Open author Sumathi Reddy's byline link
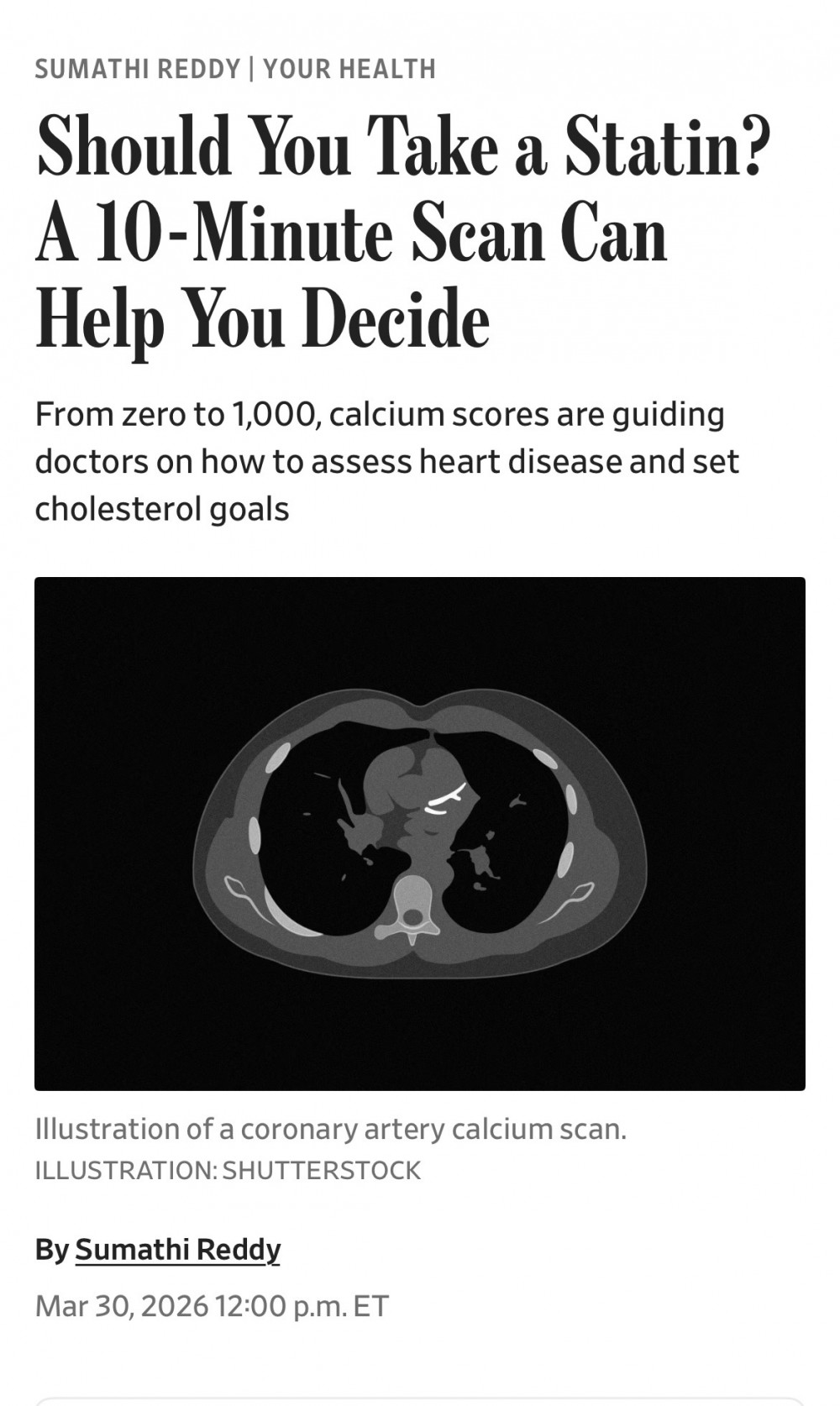The height and width of the screenshot is (1406, 840). [177, 1250]
